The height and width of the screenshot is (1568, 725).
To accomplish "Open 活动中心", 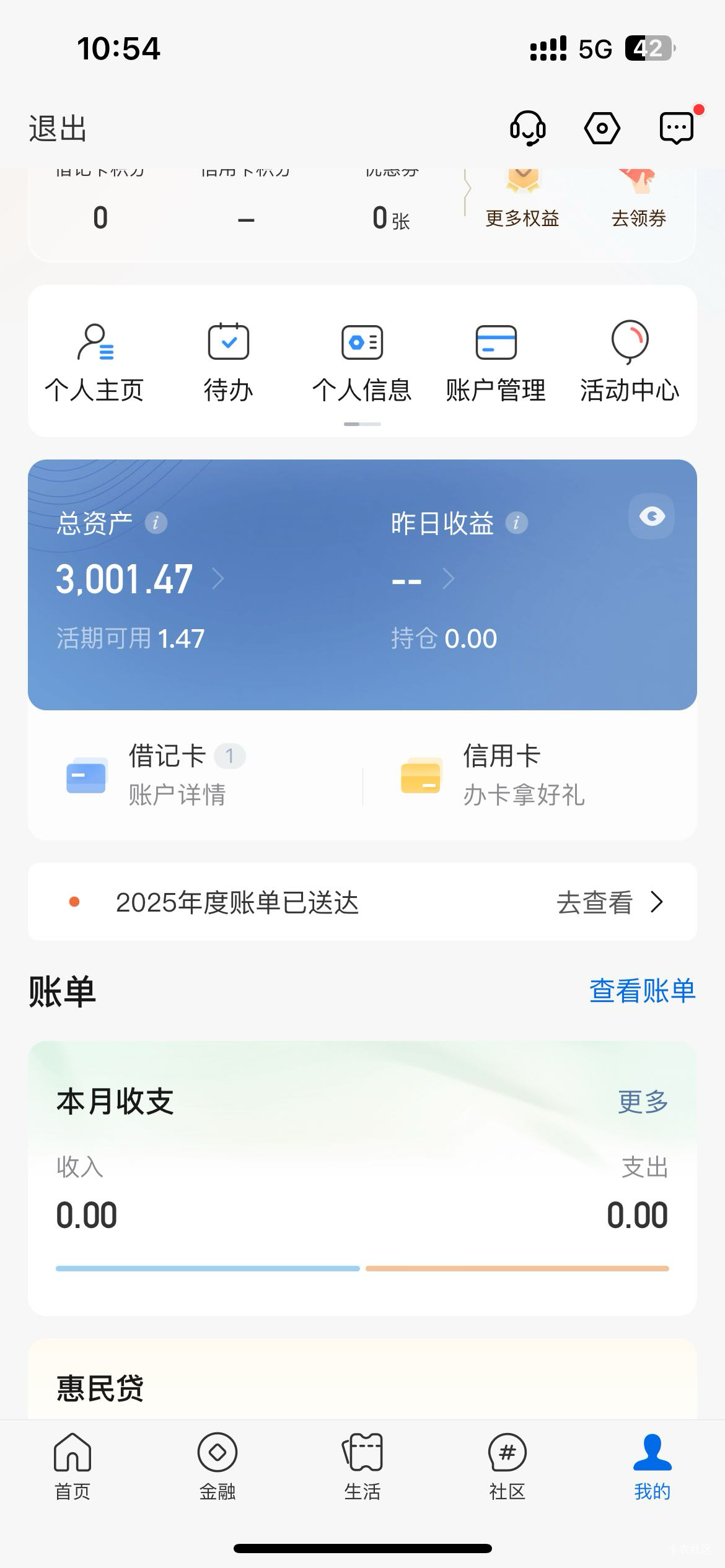I will tap(630, 362).
